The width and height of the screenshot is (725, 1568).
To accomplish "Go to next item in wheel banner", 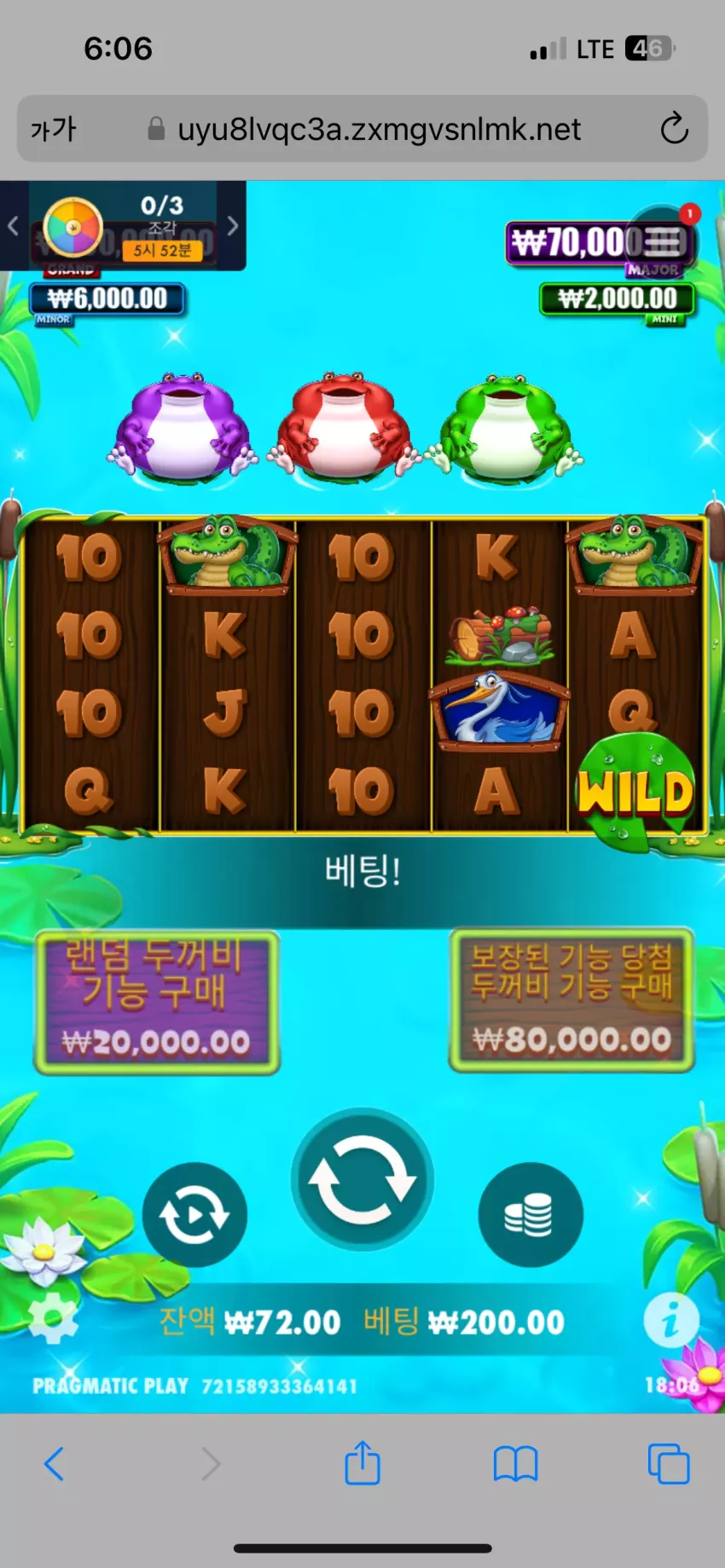I will tap(232, 226).
